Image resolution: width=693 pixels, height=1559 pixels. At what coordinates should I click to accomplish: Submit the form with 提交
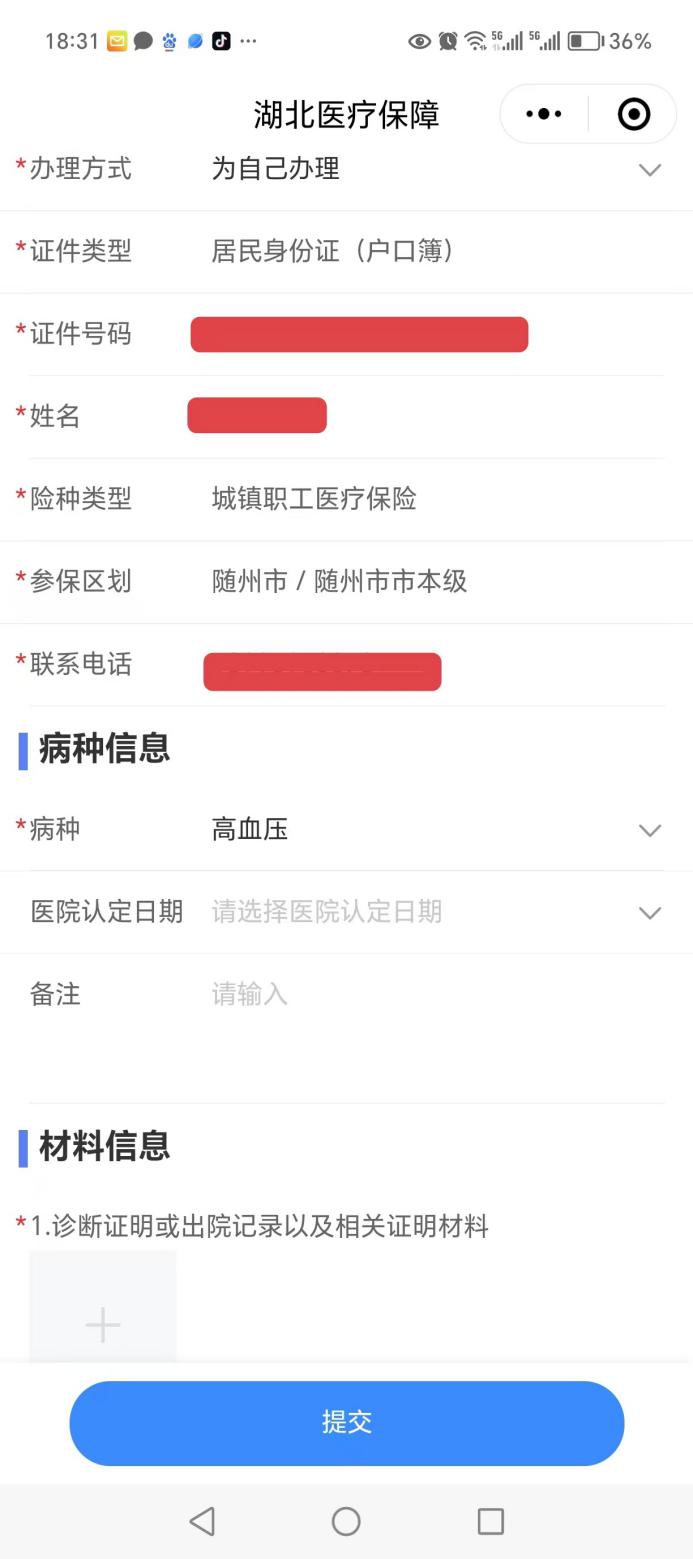(x=347, y=1423)
